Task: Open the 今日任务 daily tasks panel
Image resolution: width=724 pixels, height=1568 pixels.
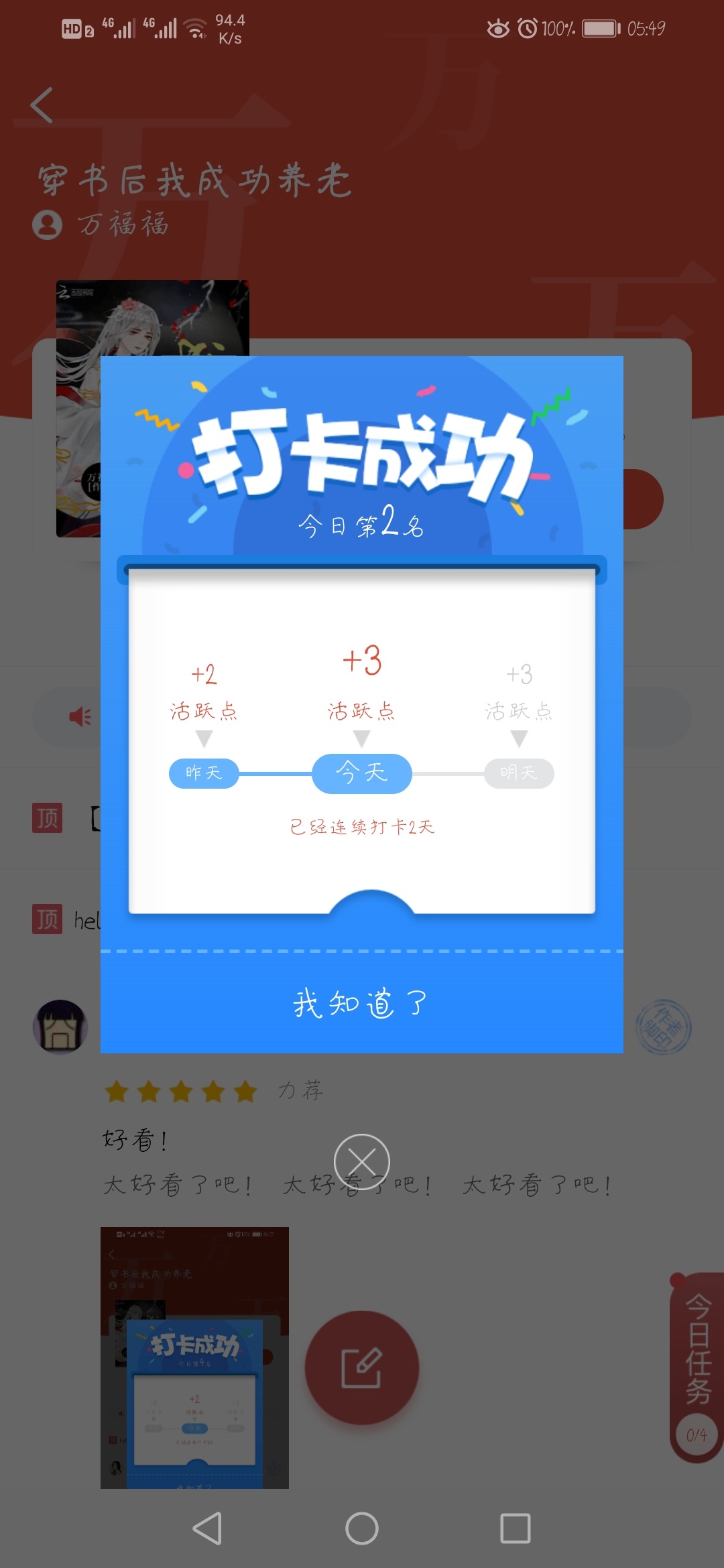Action: pos(697,1367)
